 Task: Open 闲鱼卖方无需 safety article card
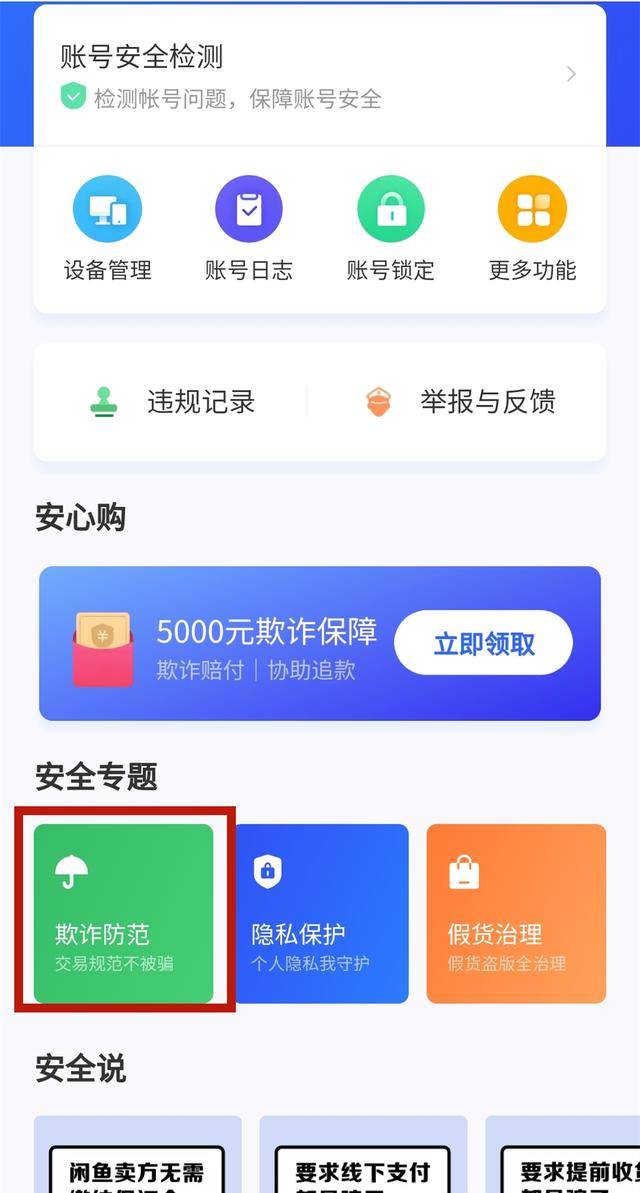137,1160
